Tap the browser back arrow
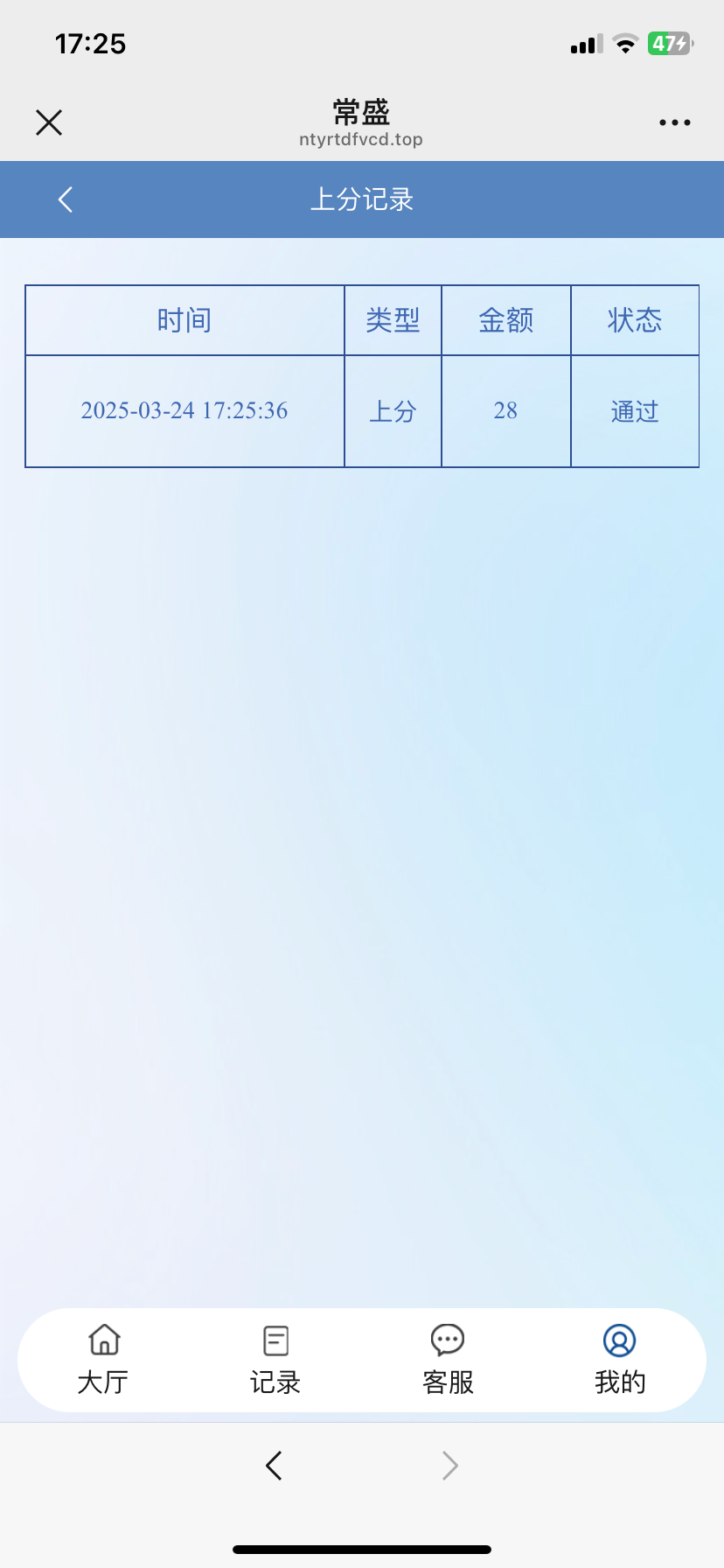This screenshot has height=1568, width=724. 274,1465
